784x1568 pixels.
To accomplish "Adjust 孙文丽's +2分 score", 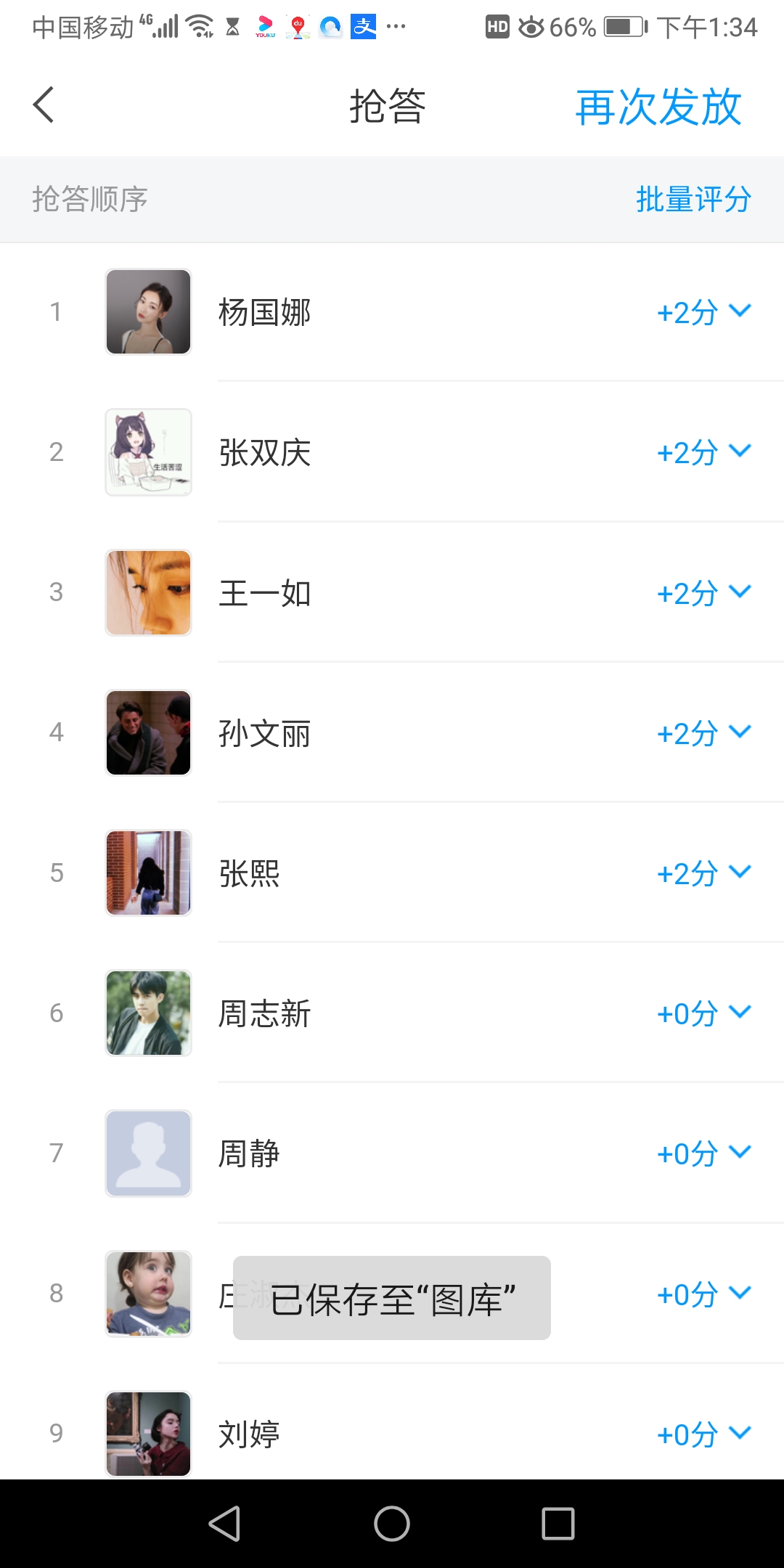I will tap(703, 733).
